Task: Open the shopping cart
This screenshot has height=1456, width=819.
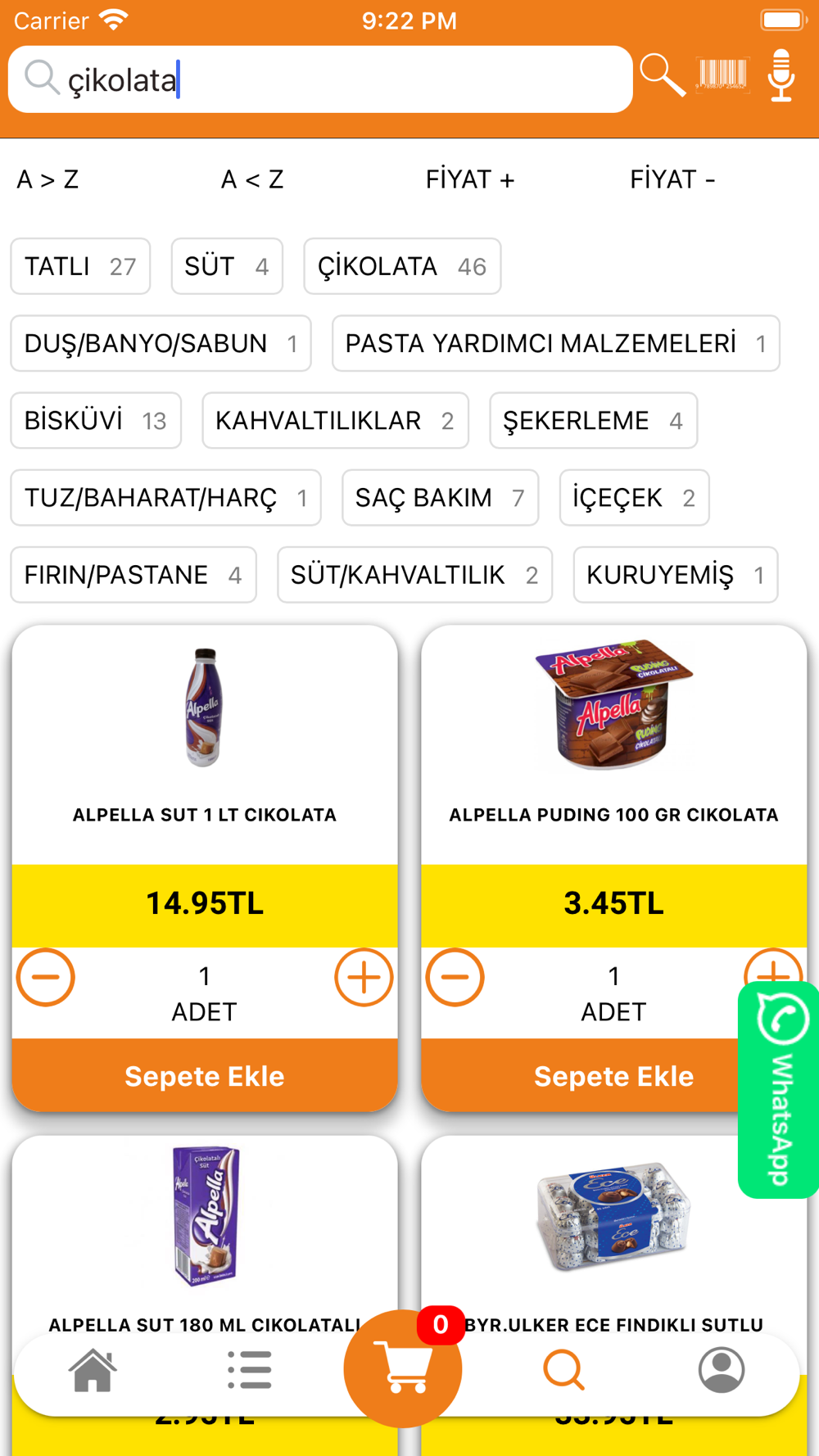Action: pyautogui.click(x=403, y=1369)
